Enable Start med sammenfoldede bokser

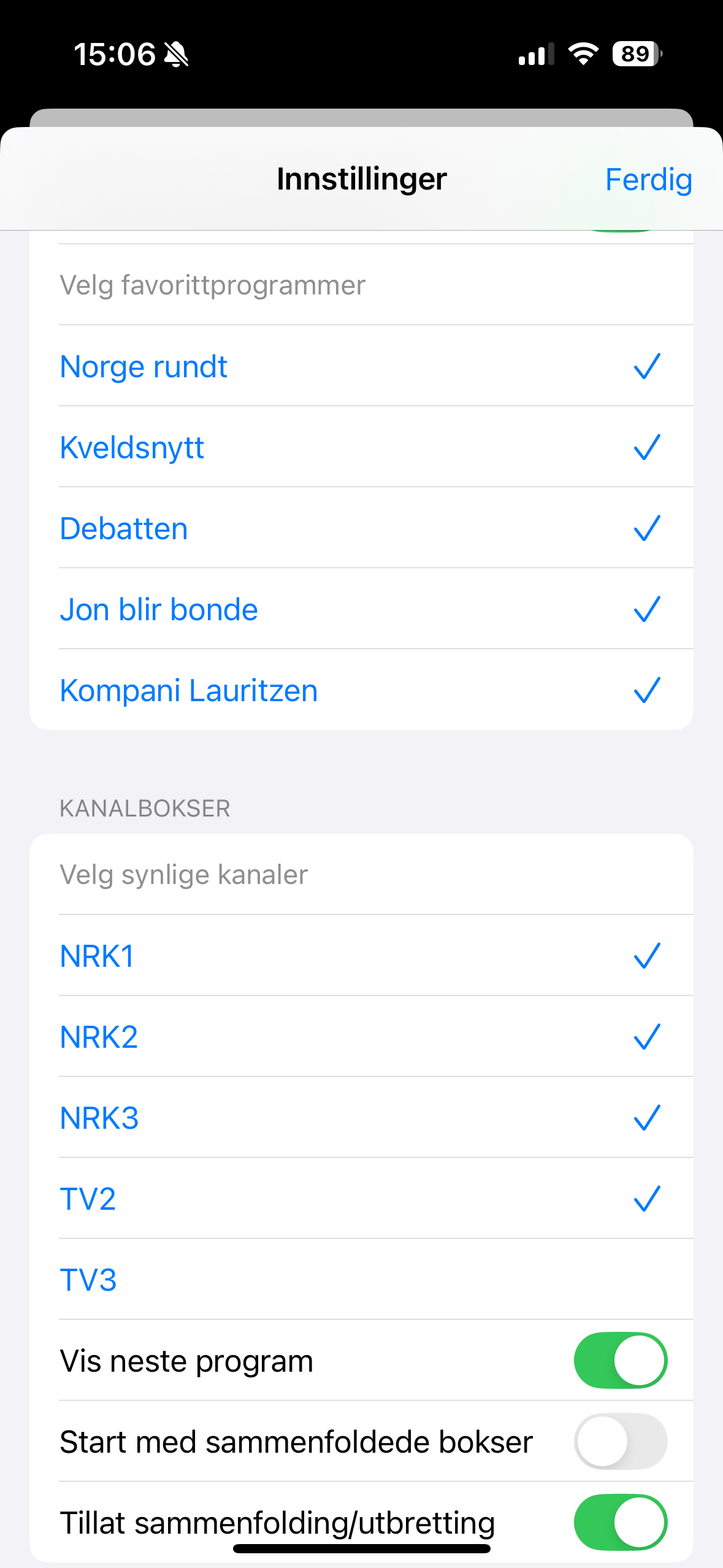point(619,1441)
